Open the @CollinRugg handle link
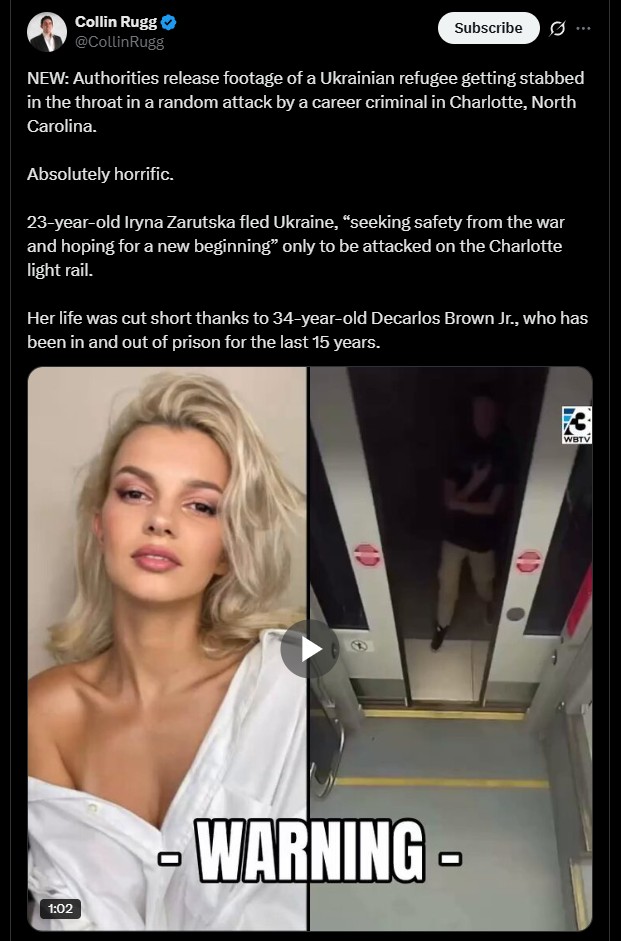 pyautogui.click(x=119, y=43)
